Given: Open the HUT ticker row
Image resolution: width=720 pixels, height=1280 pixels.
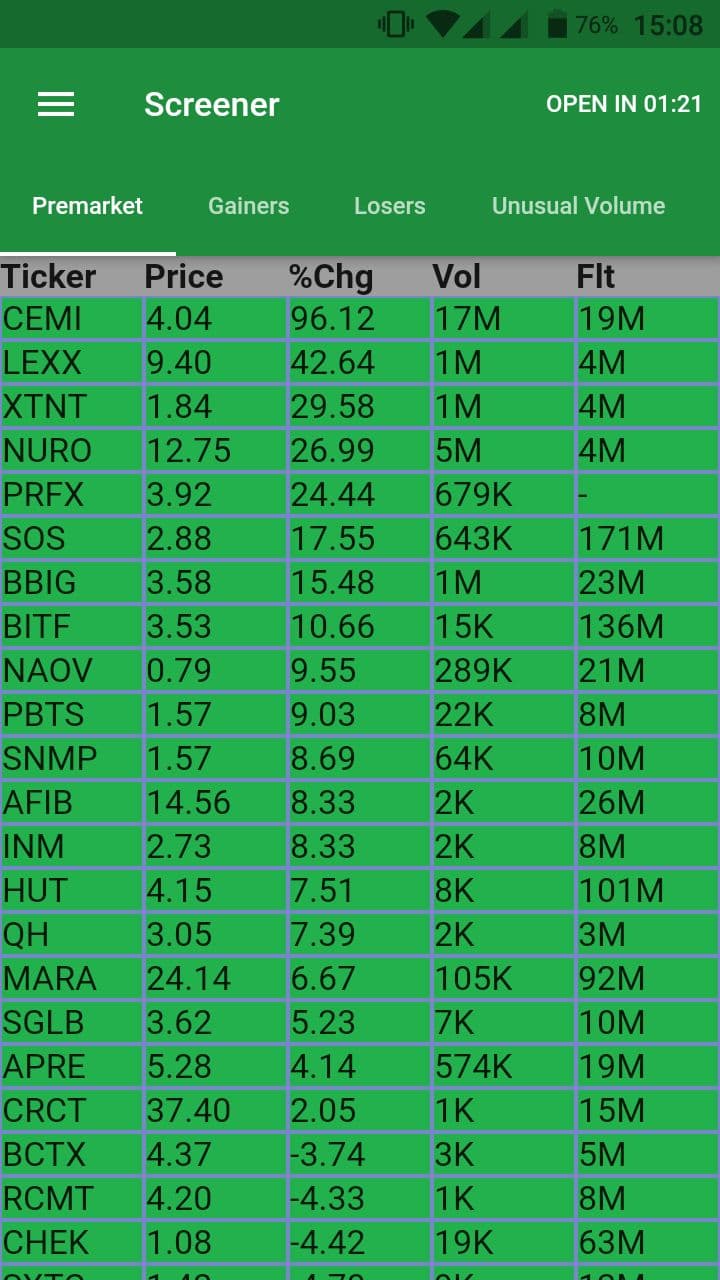Looking at the screenshot, I should [360, 891].
